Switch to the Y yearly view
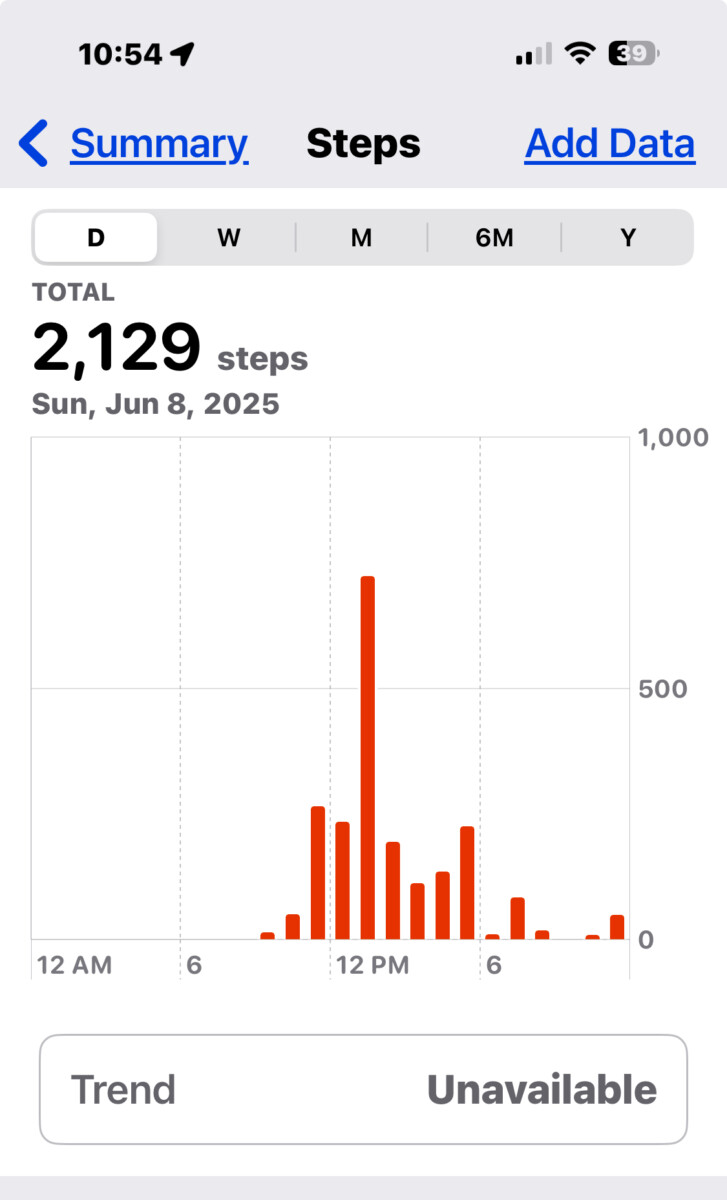727x1200 pixels. (628, 237)
